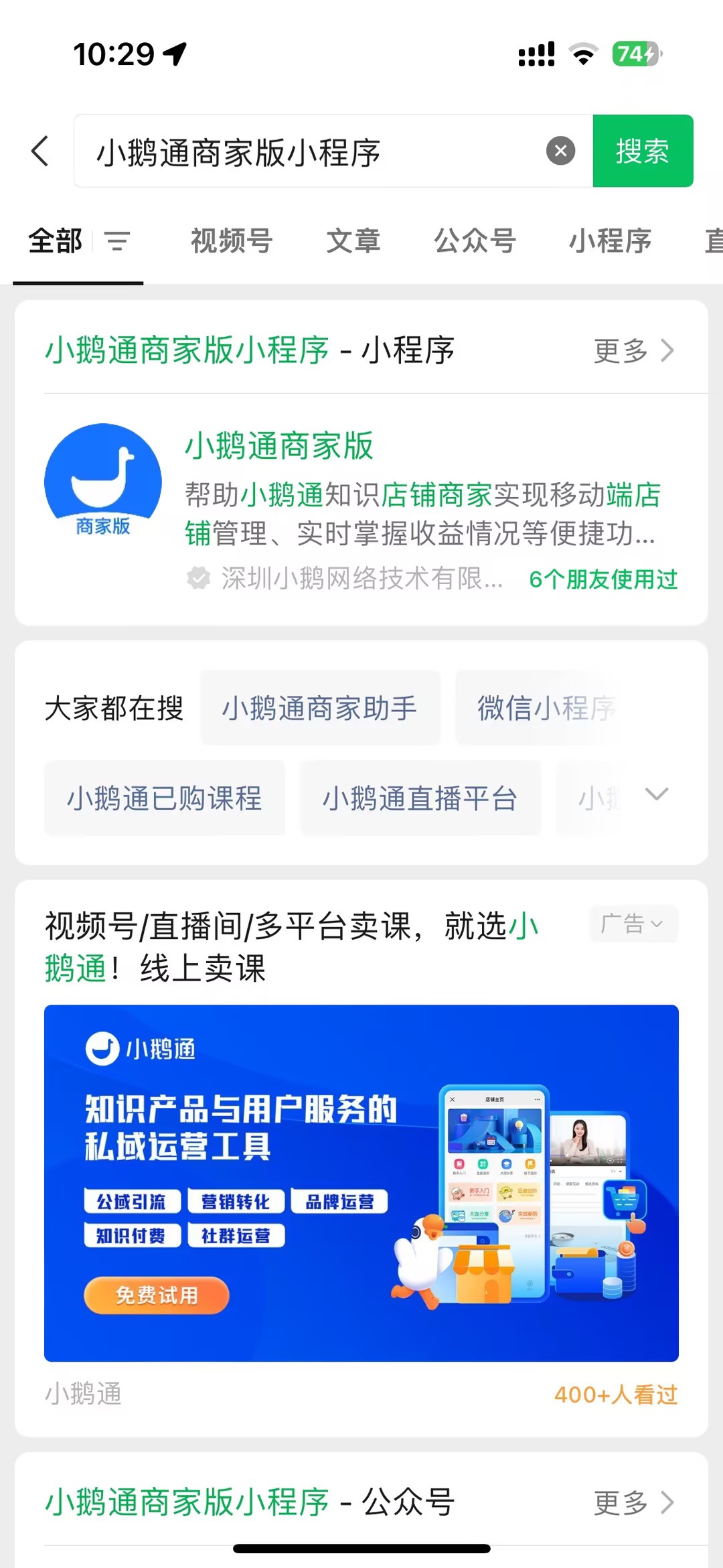The width and height of the screenshot is (723, 1568).
Task: Switch to the 小程序 tab
Action: point(610,241)
